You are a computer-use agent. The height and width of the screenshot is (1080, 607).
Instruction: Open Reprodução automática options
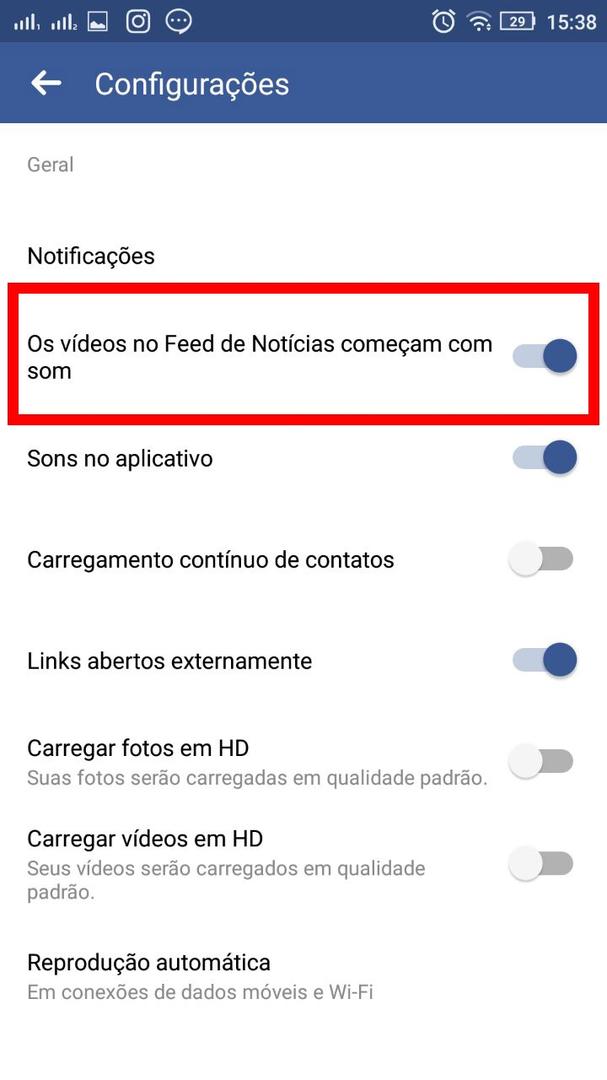tap(303, 977)
